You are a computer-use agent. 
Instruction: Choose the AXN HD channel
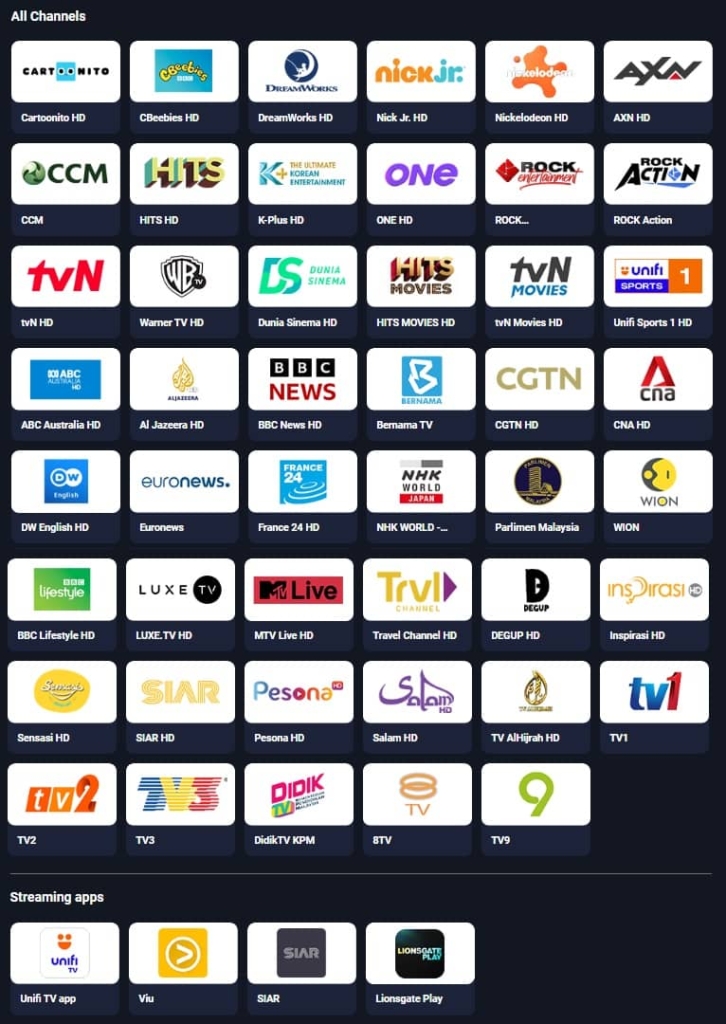click(x=658, y=72)
